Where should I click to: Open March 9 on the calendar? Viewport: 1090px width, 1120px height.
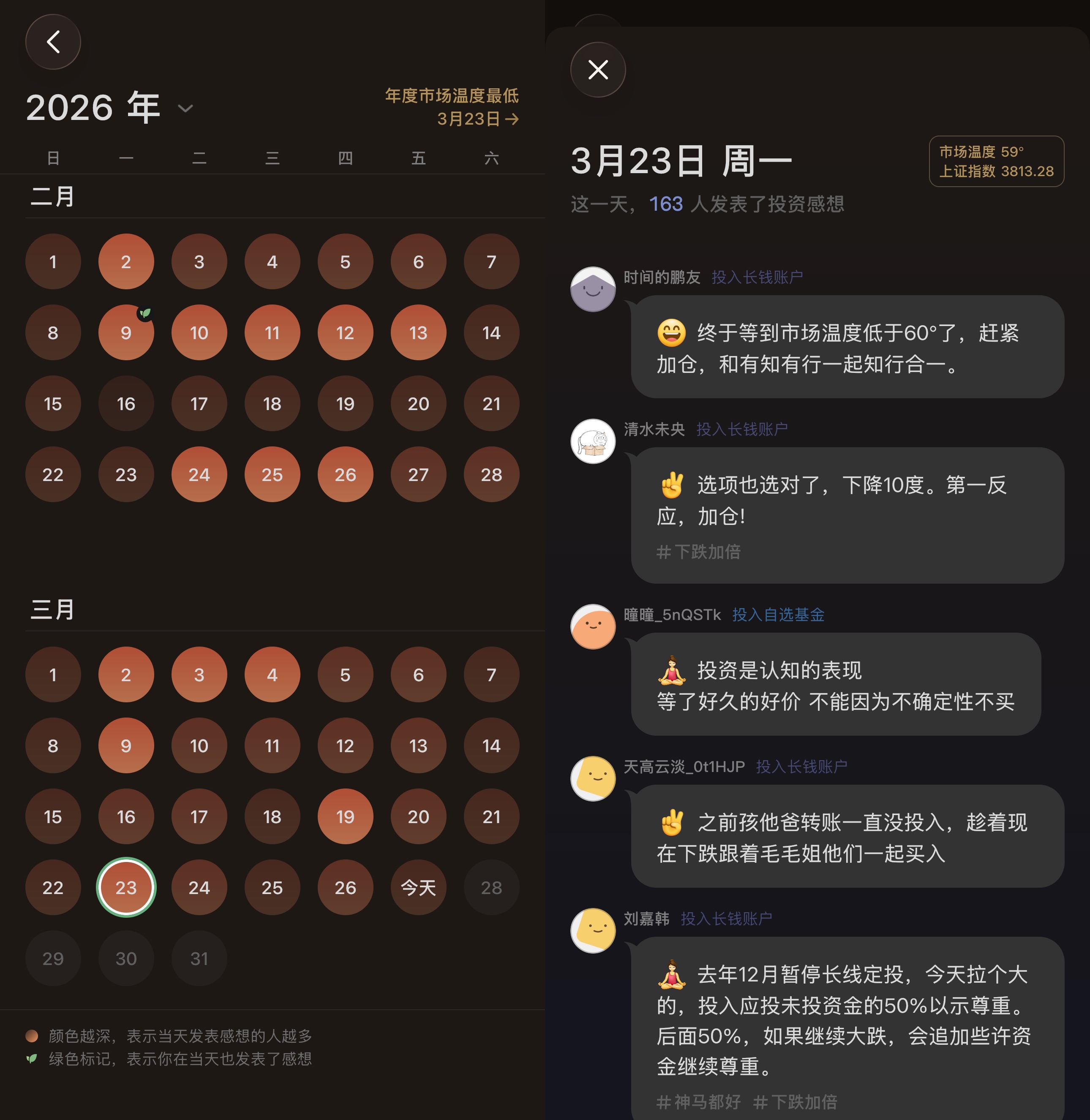pos(126,746)
